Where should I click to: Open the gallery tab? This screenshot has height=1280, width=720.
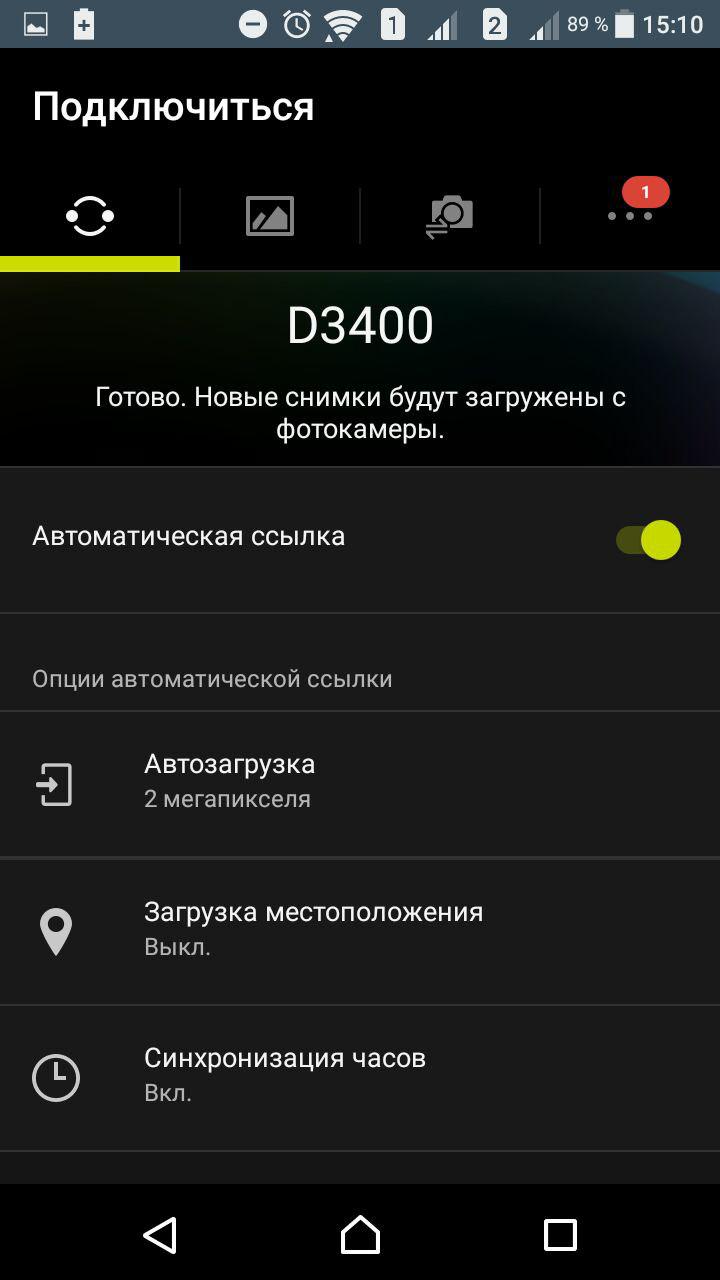(270, 216)
